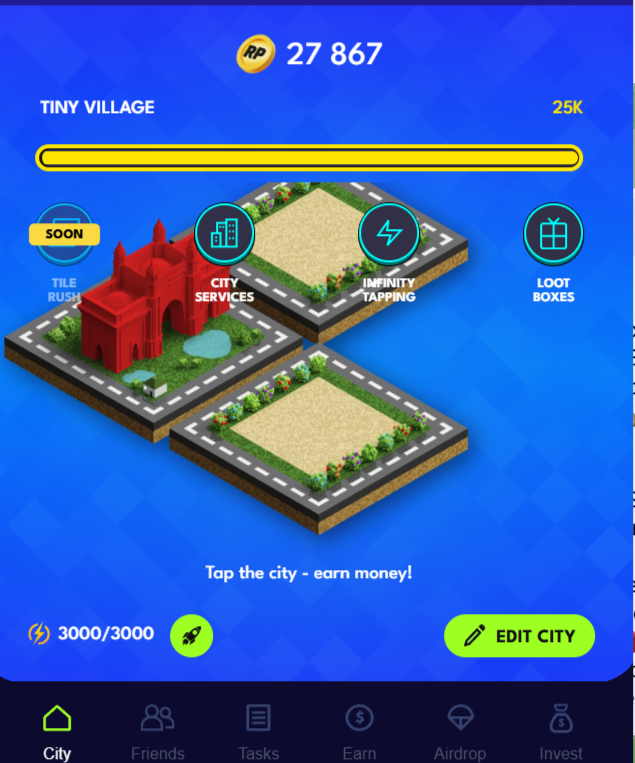Open City Services
This screenshot has width=635, height=763.
tap(224, 234)
